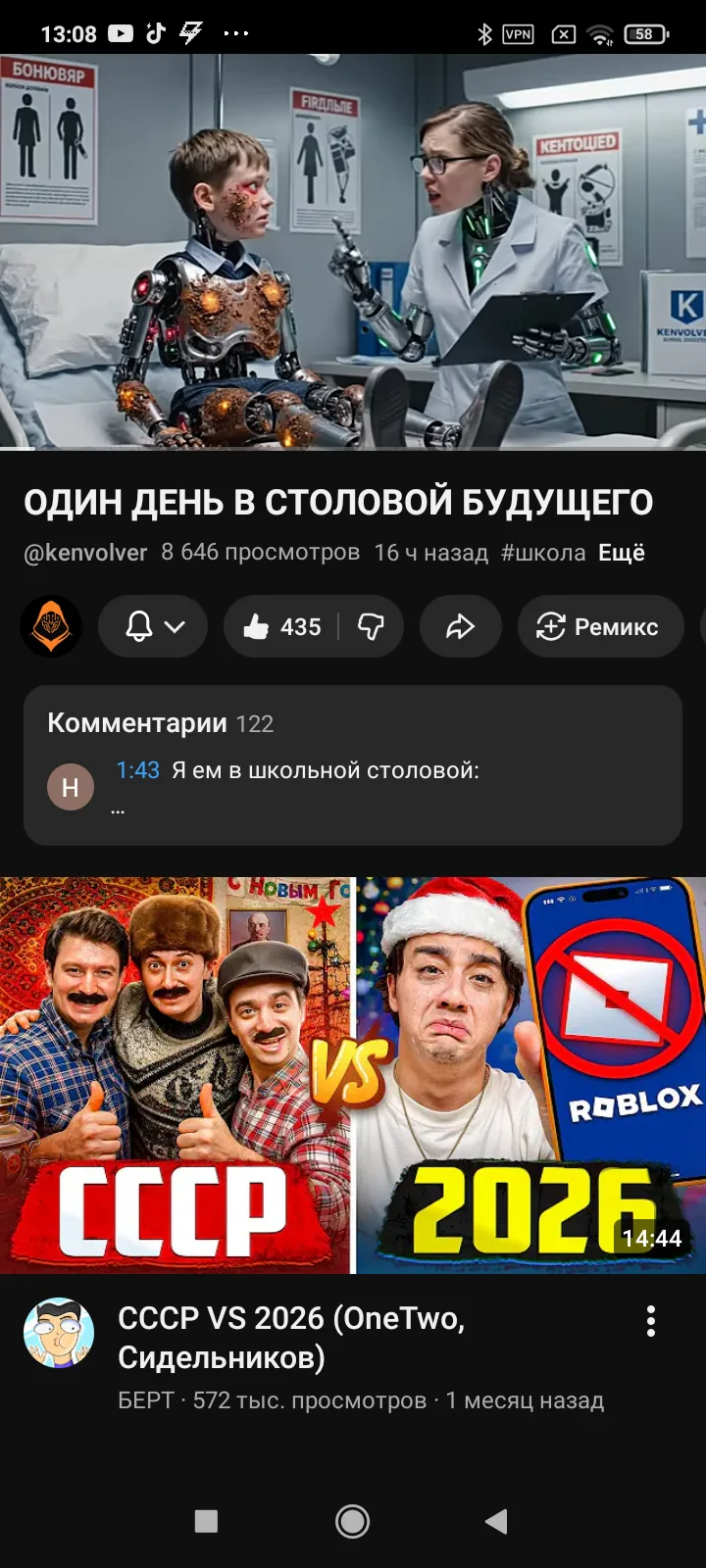The width and height of the screenshot is (706, 1568).
Task: Dislike this video
Action: click(x=371, y=626)
